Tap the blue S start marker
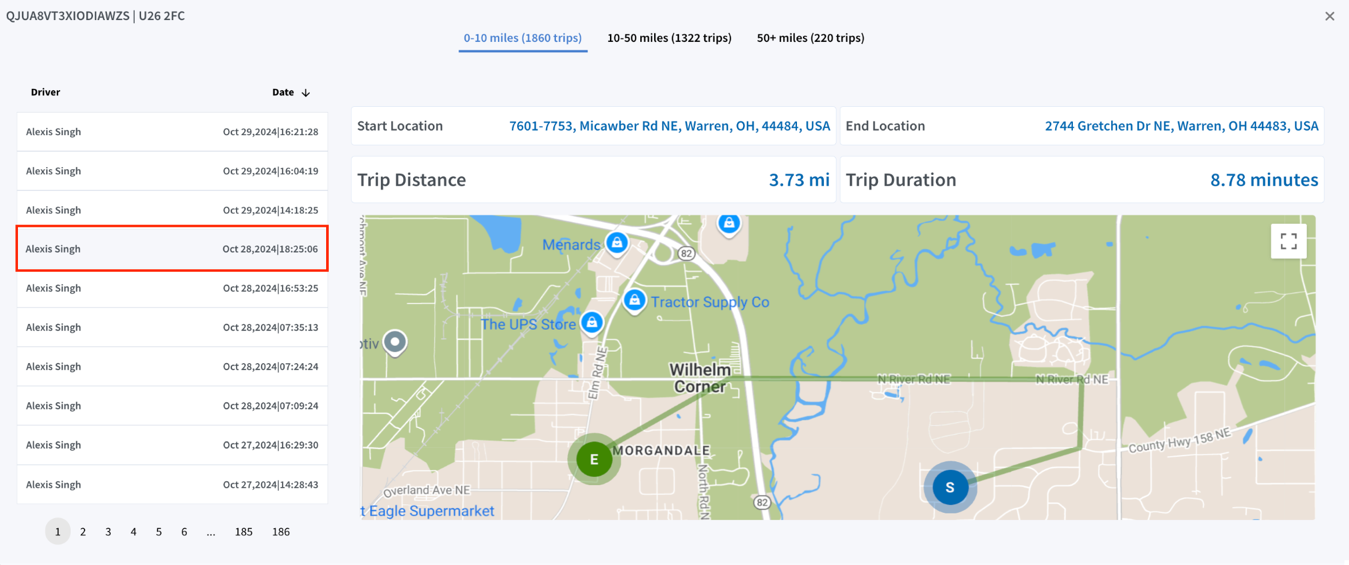This screenshot has width=1349, height=565. click(950, 487)
